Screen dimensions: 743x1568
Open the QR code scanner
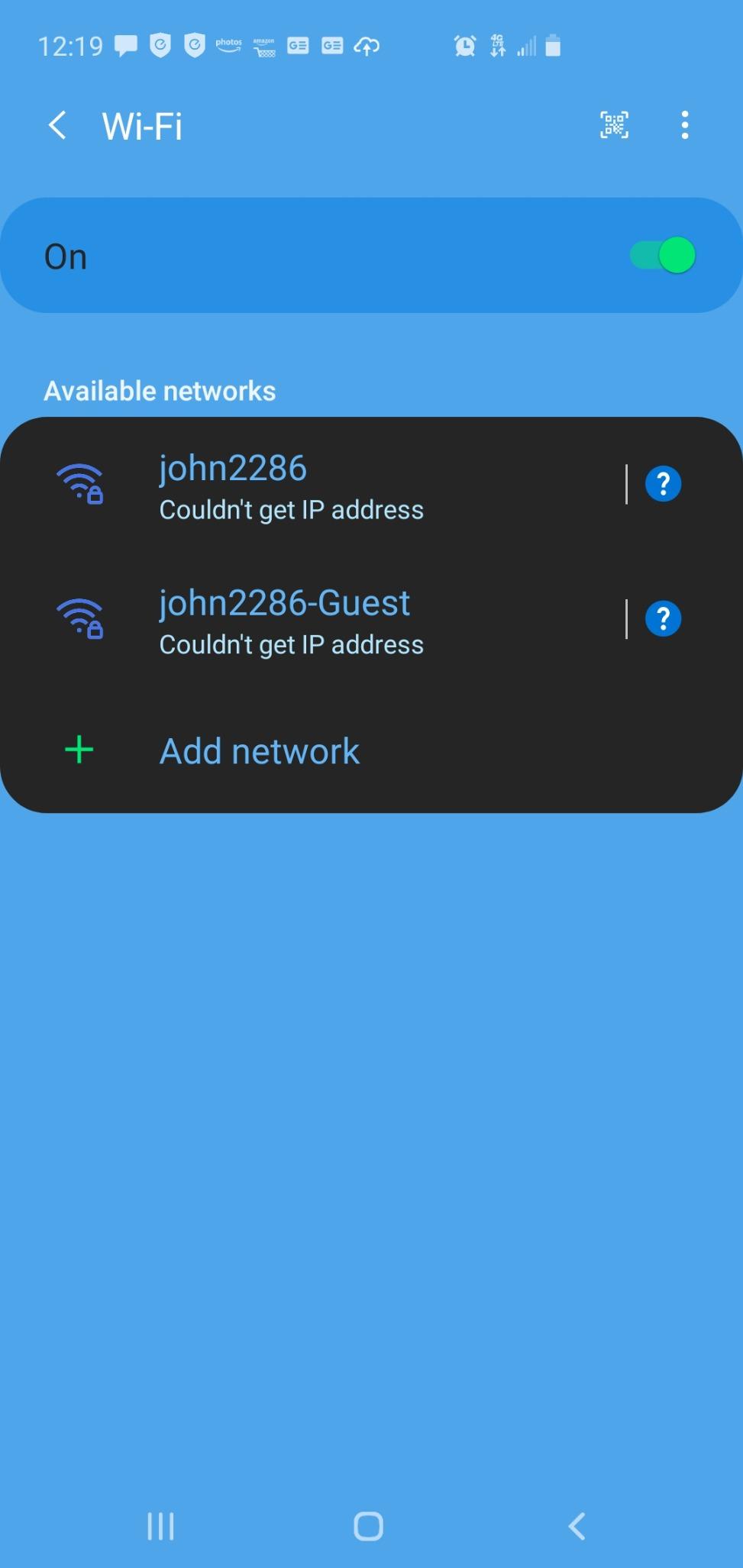[615, 125]
